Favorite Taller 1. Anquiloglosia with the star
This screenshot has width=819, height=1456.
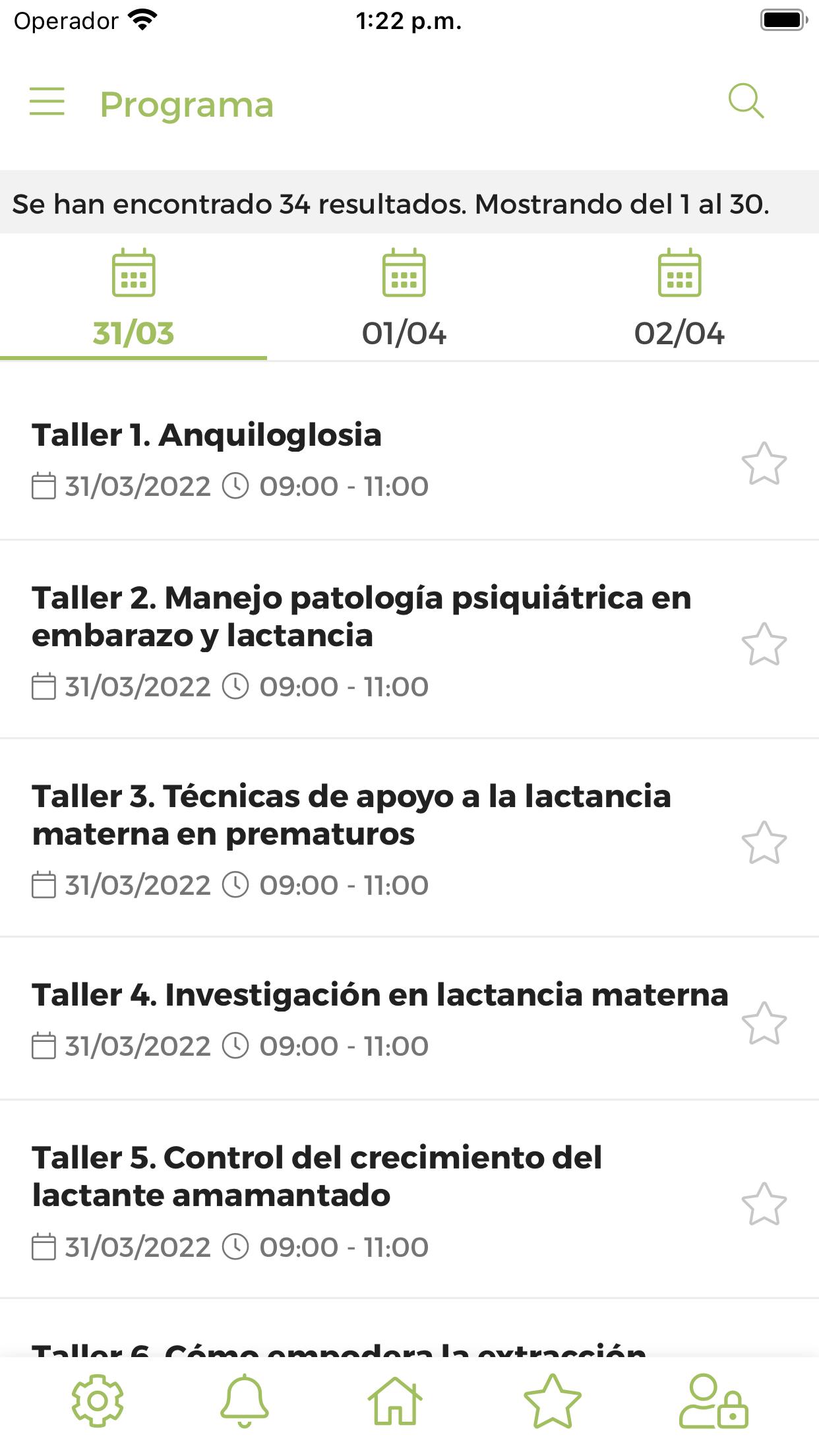(x=764, y=464)
